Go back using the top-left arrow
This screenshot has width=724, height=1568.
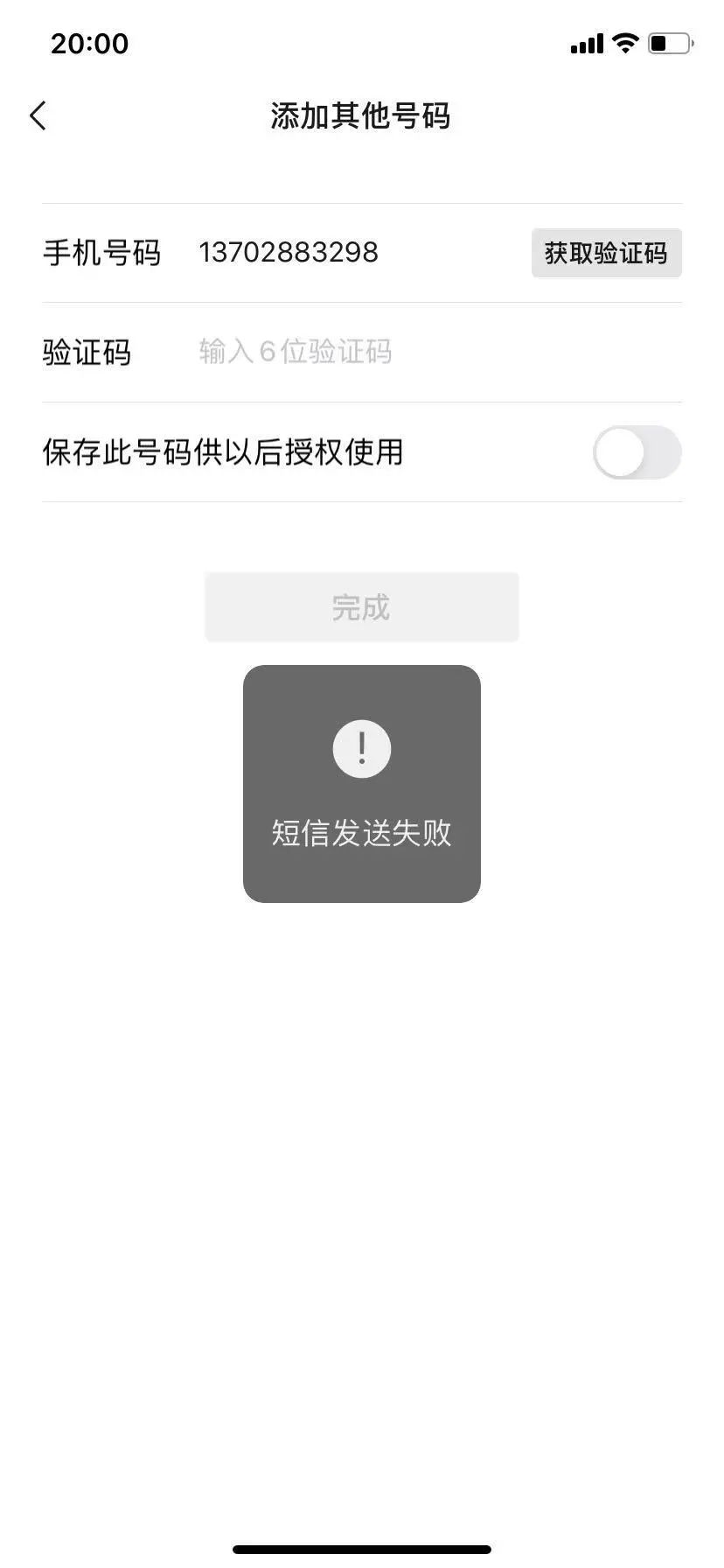[x=38, y=115]
